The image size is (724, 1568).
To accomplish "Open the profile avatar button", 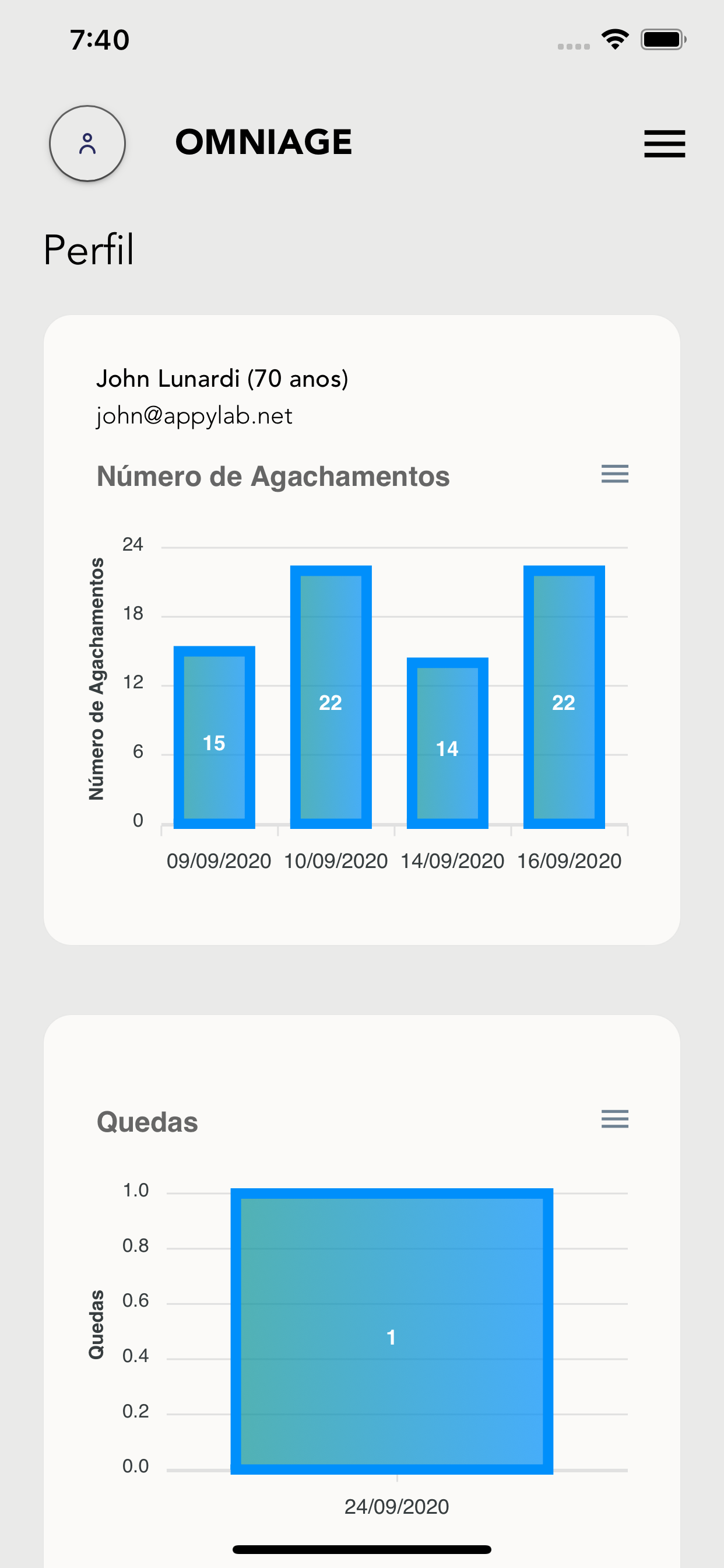I will 87,143.
